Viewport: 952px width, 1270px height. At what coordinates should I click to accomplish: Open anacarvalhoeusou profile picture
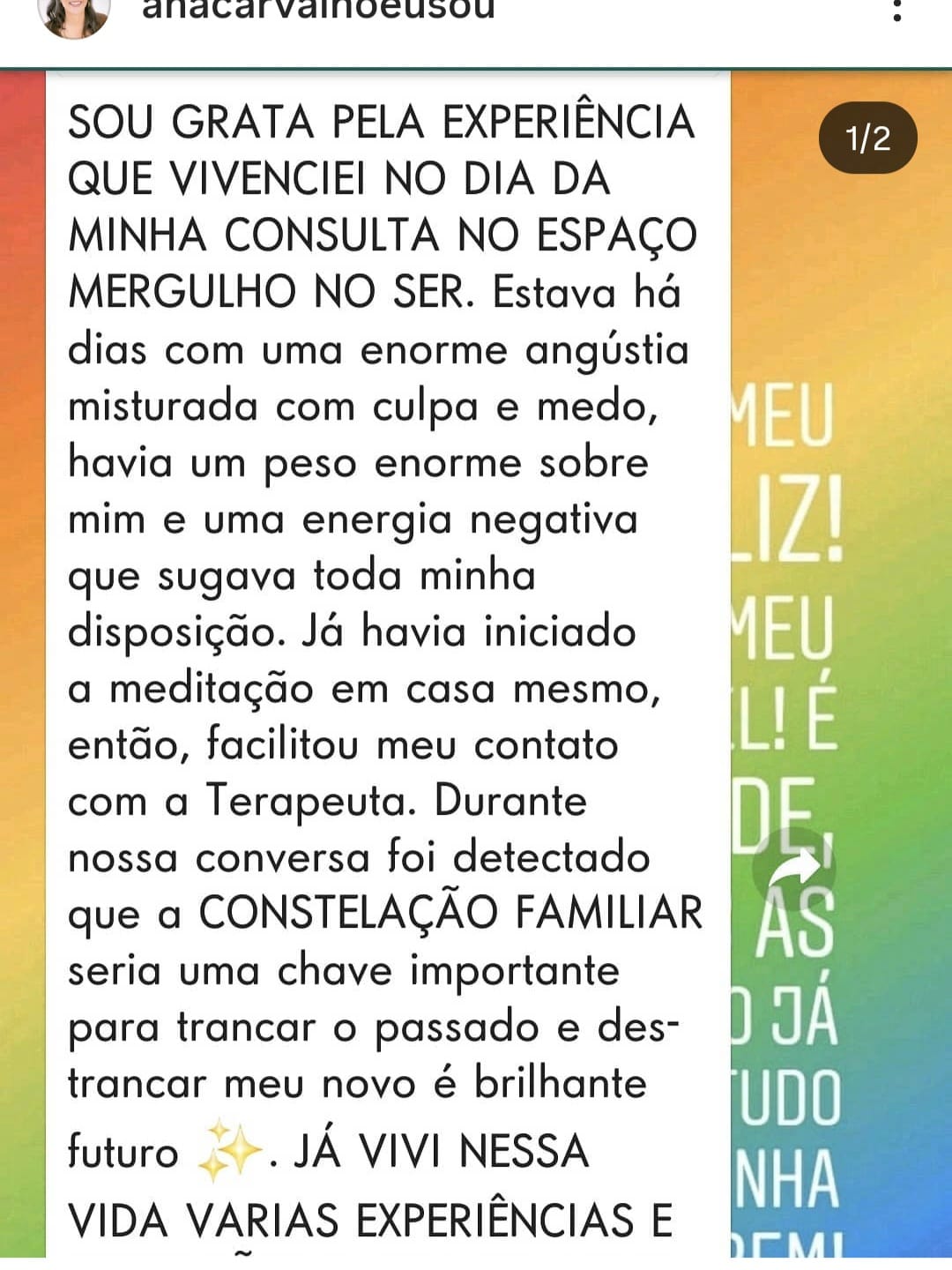(x=74, y=16)
